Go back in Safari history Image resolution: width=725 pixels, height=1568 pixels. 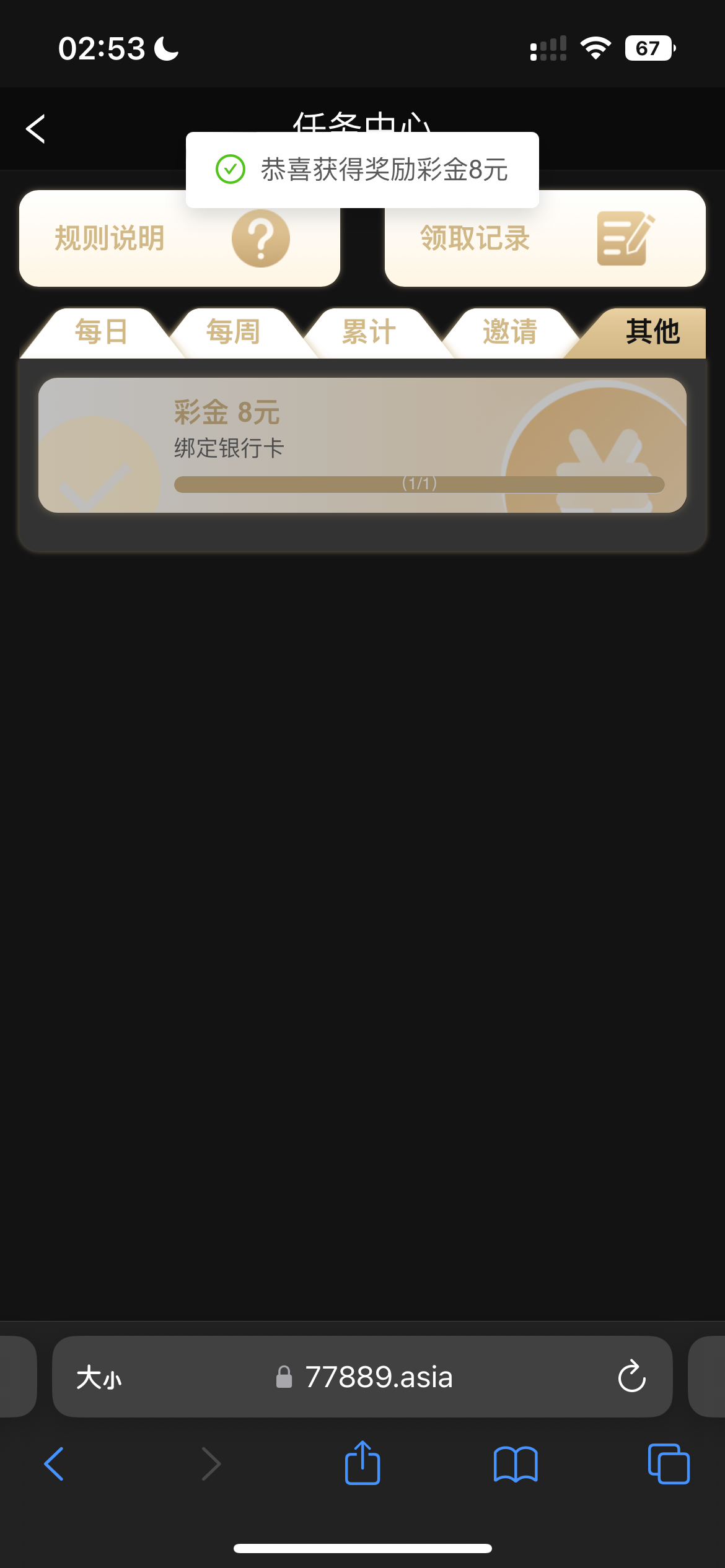point(54,1465)
